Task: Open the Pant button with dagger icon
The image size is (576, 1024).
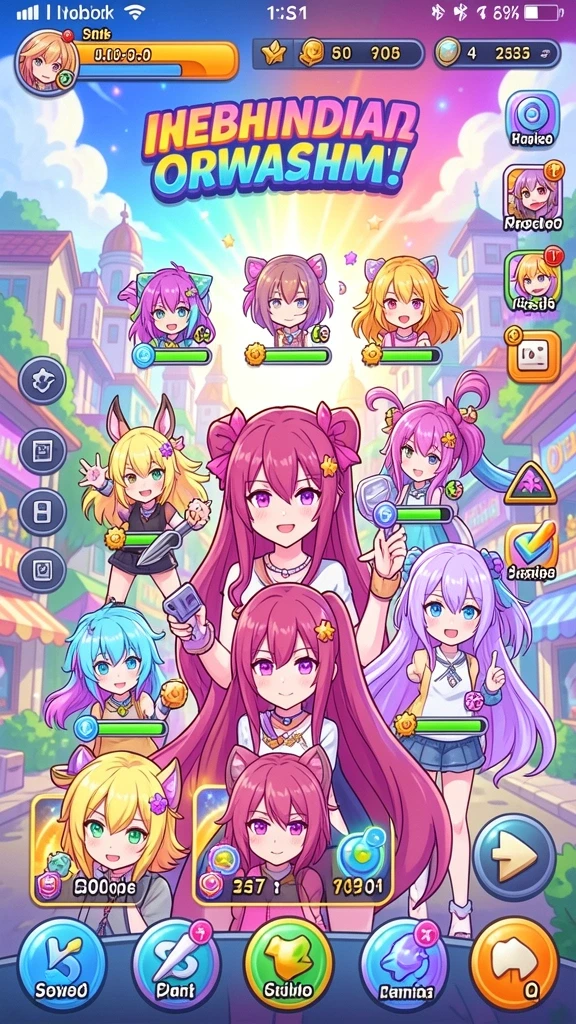Action: click(x=175, y=964)
